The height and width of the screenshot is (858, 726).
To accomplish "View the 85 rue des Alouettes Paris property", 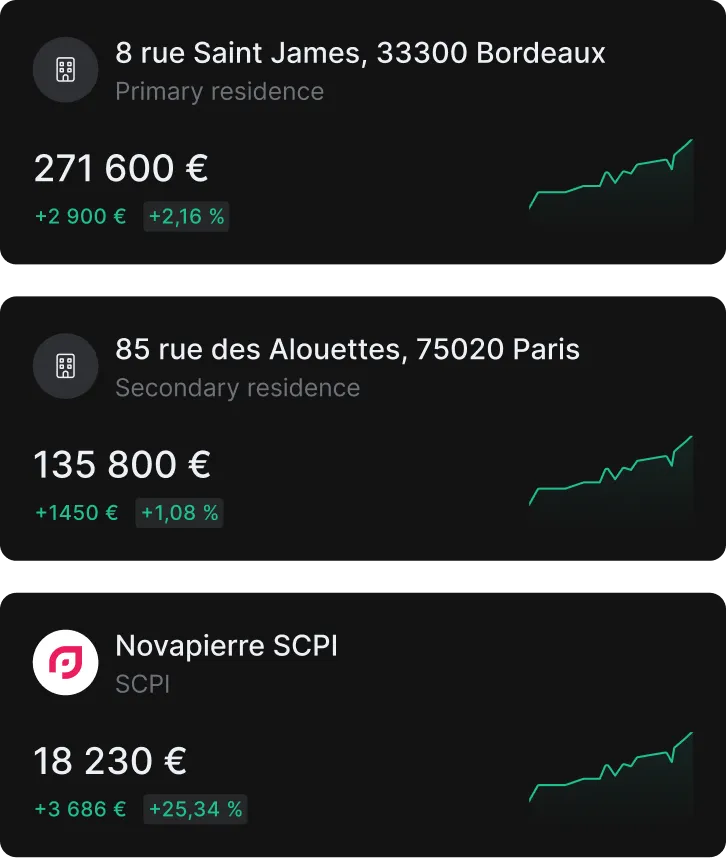I will (347, 350).
